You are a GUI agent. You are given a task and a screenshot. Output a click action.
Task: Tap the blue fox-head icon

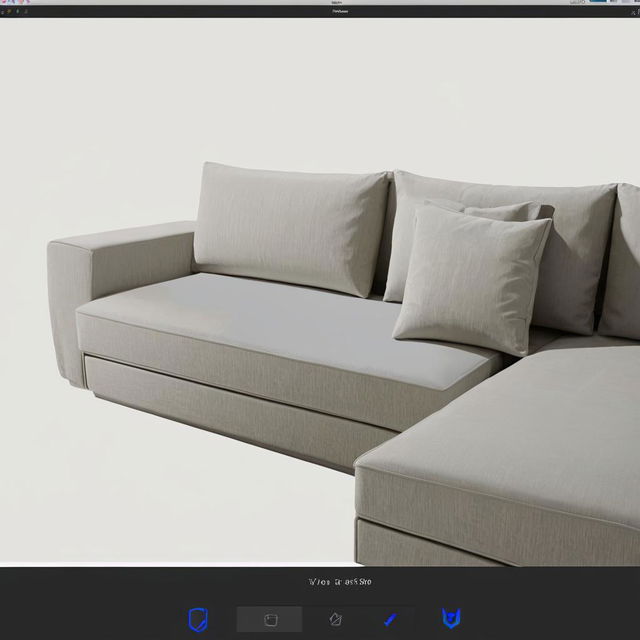[x=451, y=619]
